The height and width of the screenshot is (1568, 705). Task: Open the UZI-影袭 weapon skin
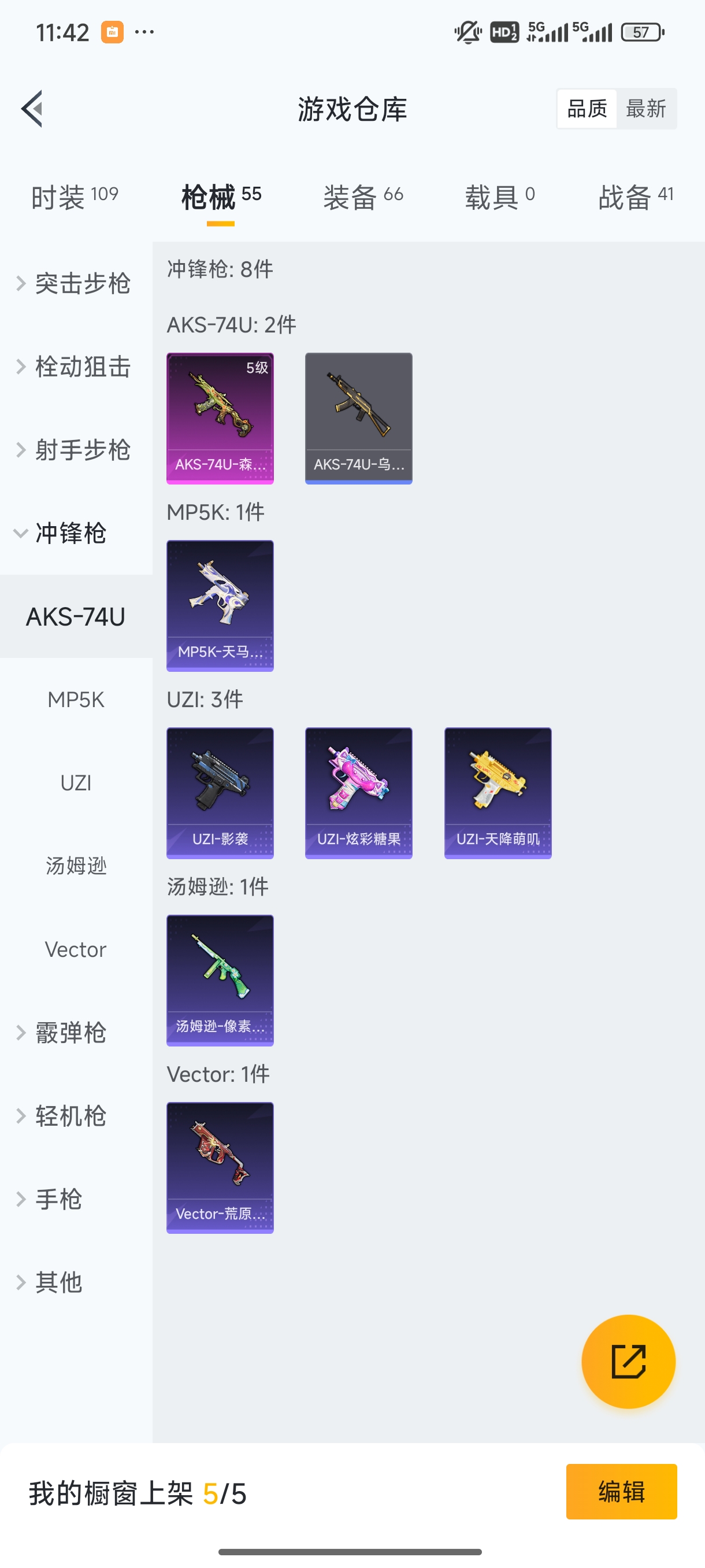tap(220, 793)
